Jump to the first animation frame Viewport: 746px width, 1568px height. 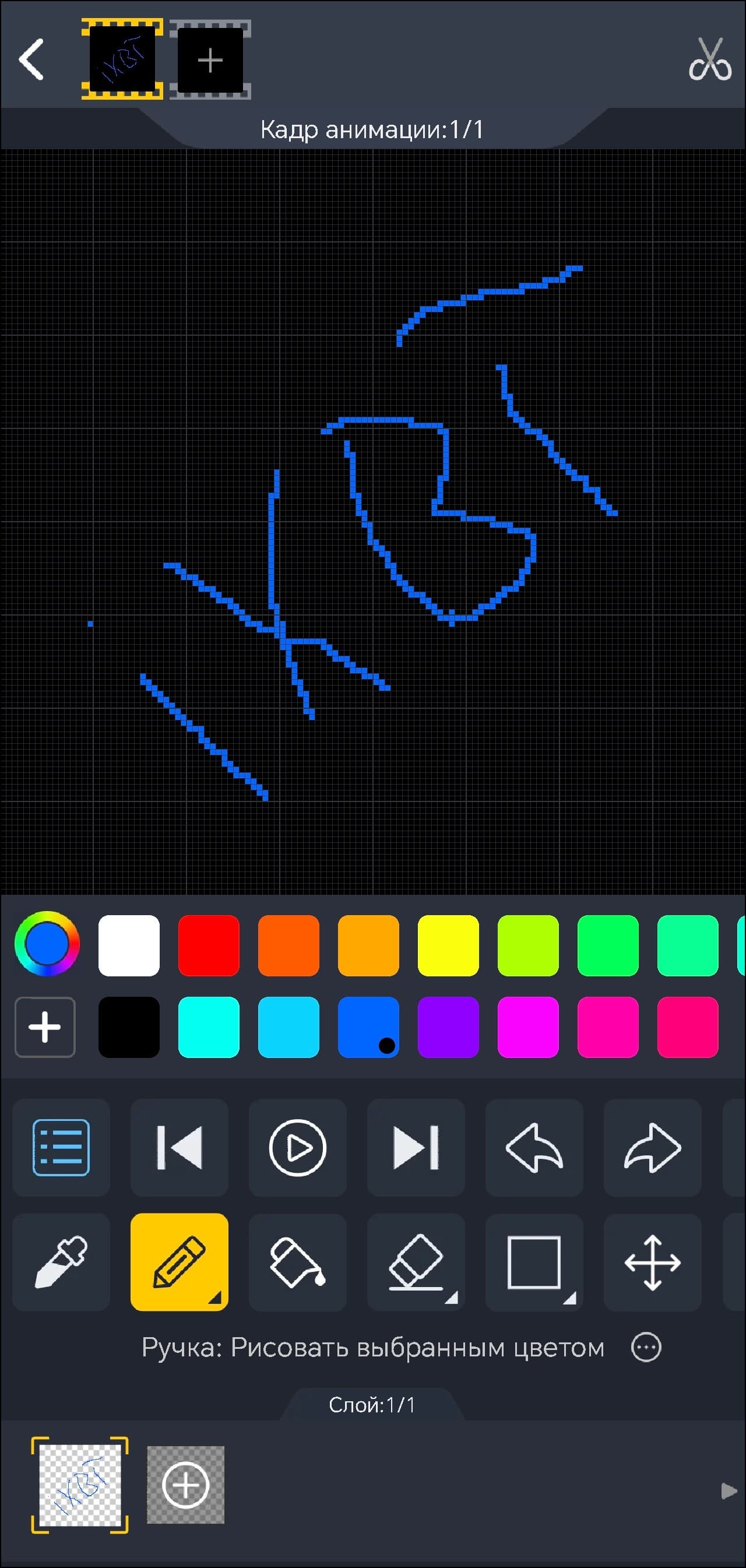click(180, 1147)
